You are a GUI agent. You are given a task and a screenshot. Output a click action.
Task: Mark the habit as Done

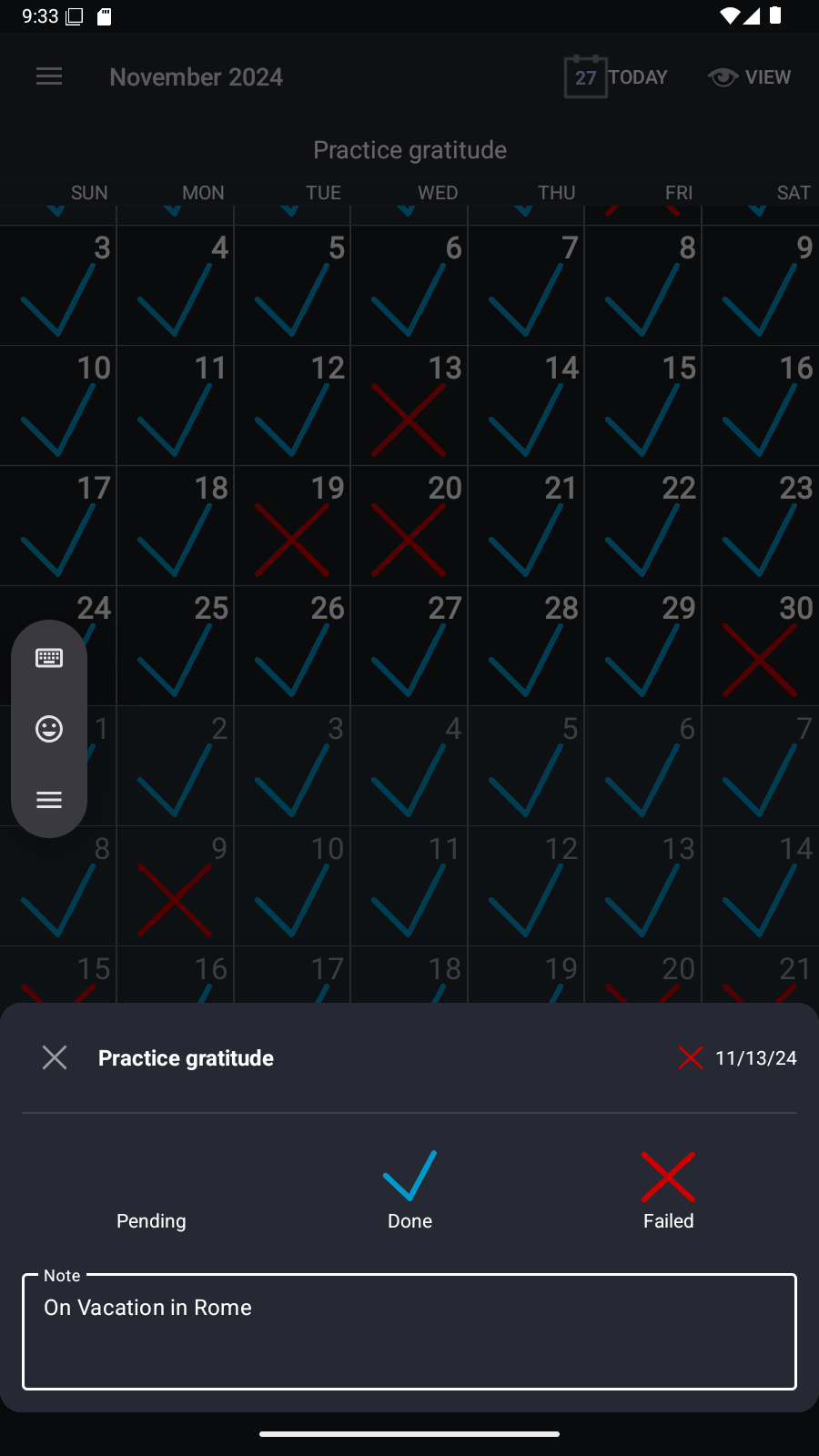[x=409, y=1189]
